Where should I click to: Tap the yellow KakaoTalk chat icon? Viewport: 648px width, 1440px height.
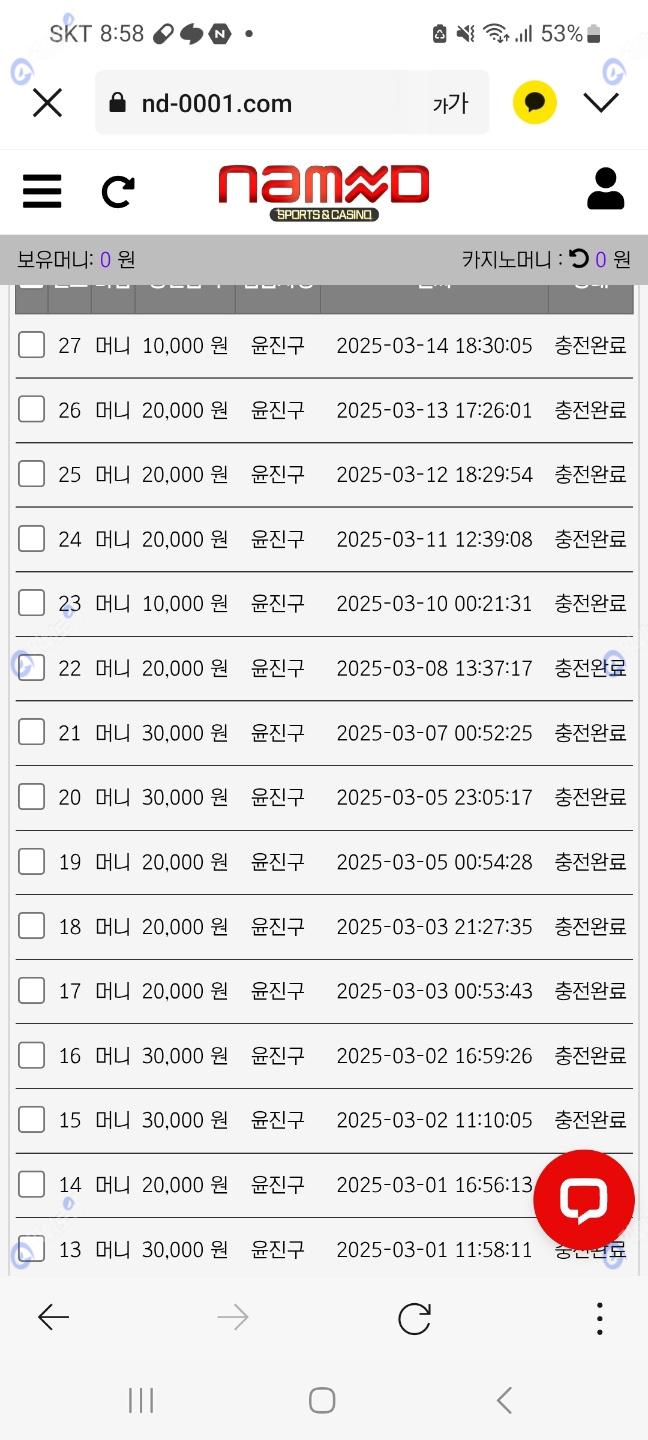(535, 102)
